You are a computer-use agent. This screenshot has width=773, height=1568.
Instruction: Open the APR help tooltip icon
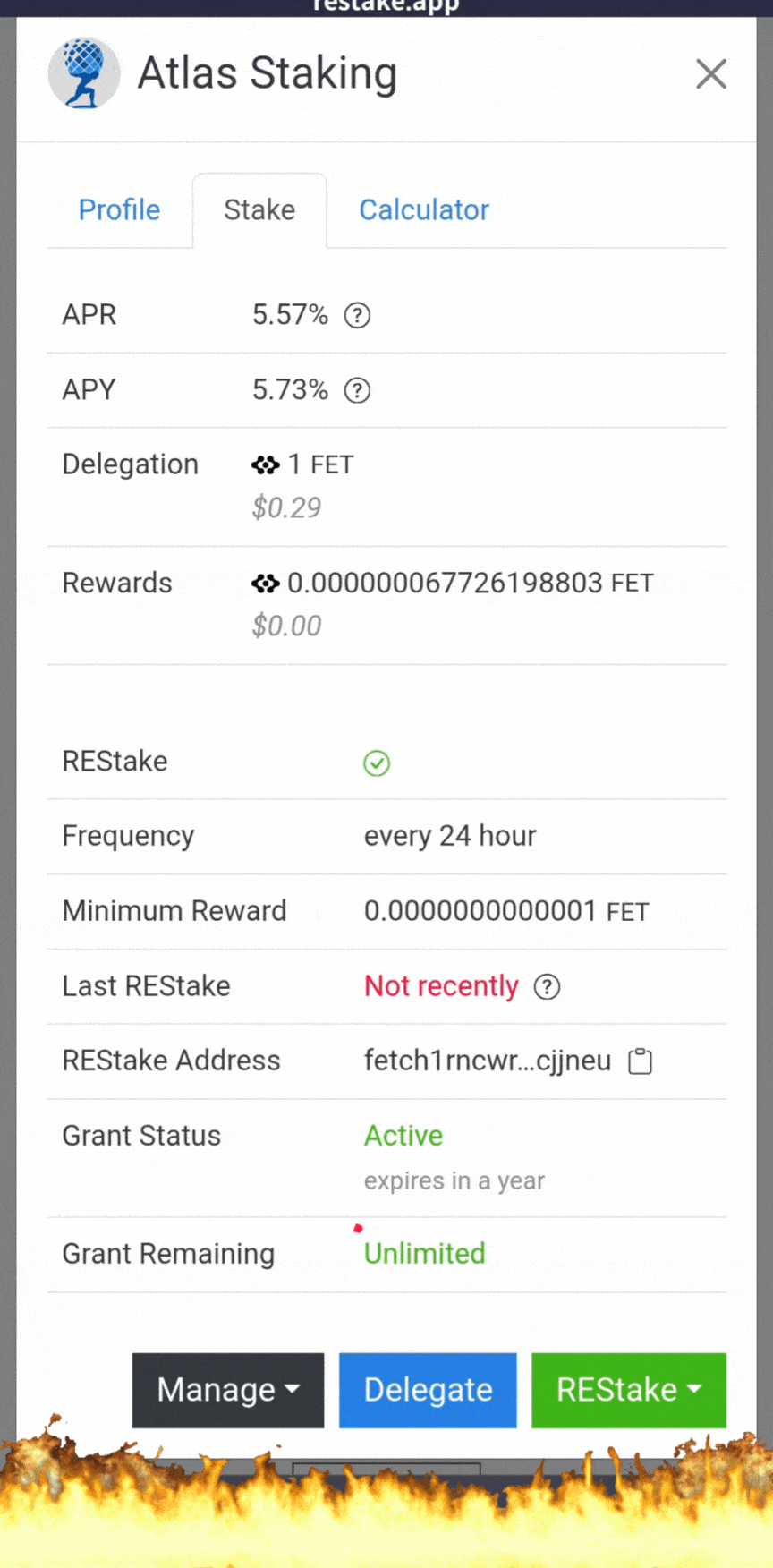click(x=356, y=315)
